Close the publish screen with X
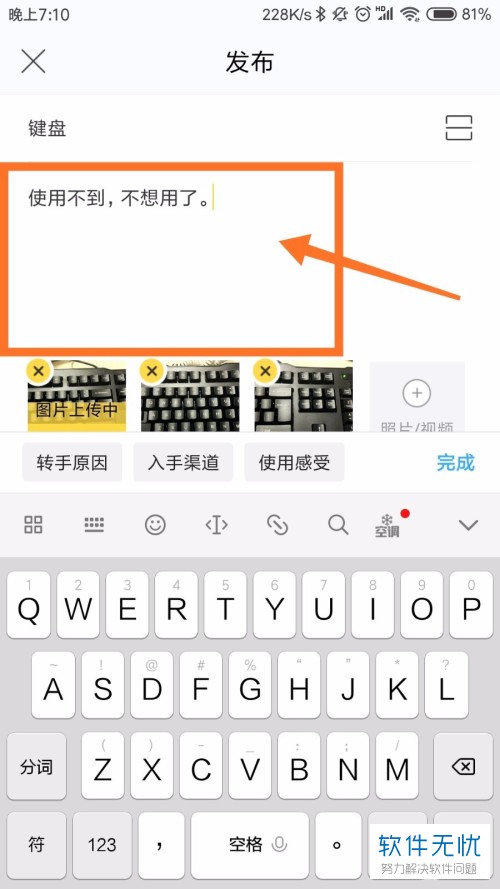The height and width of the screenshot is (889, 500). click(33, 61)
